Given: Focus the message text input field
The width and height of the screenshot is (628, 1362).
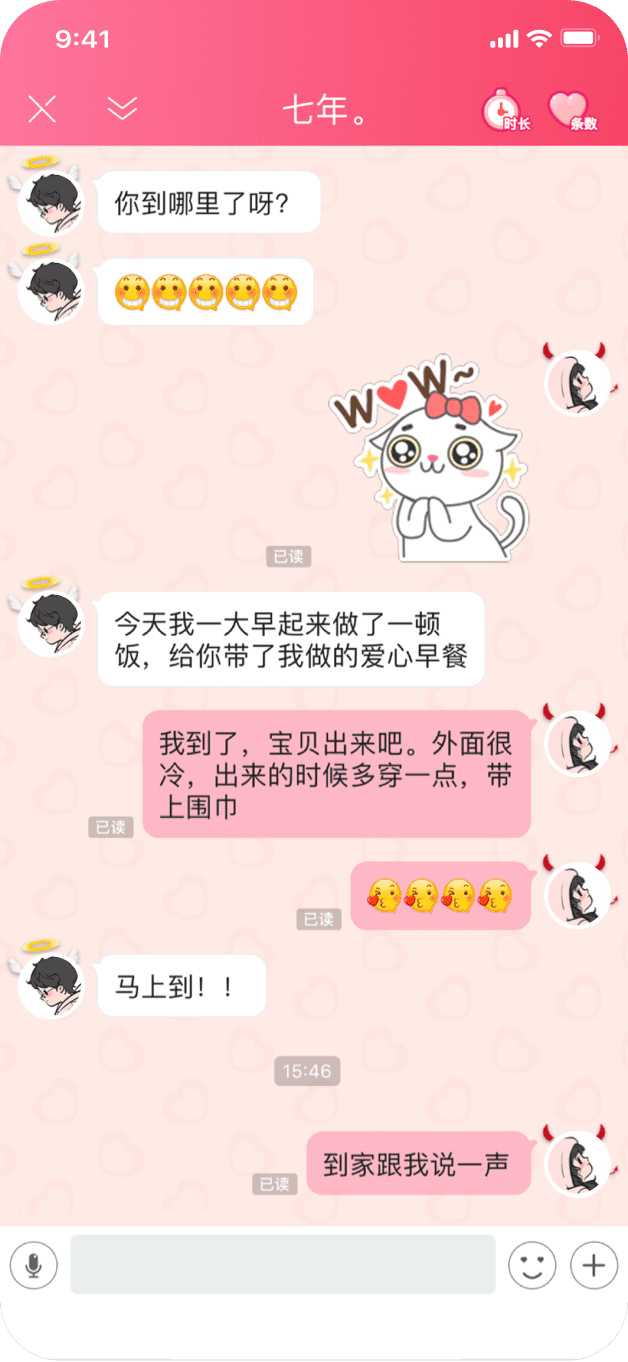Looking at the screenshot, I should pyautogui.click(x=283, y=1265).
